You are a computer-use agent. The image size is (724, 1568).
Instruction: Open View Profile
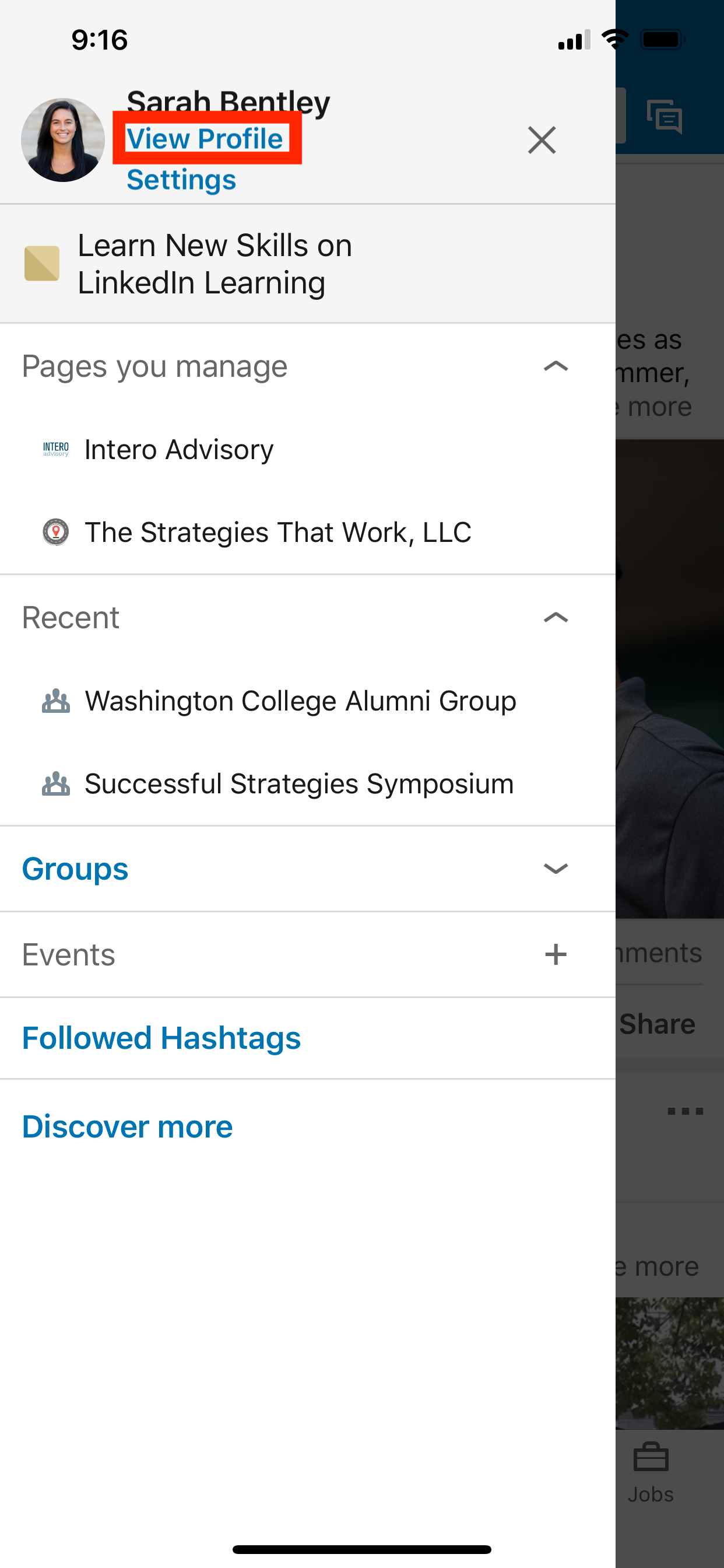[x=206, y=139]
